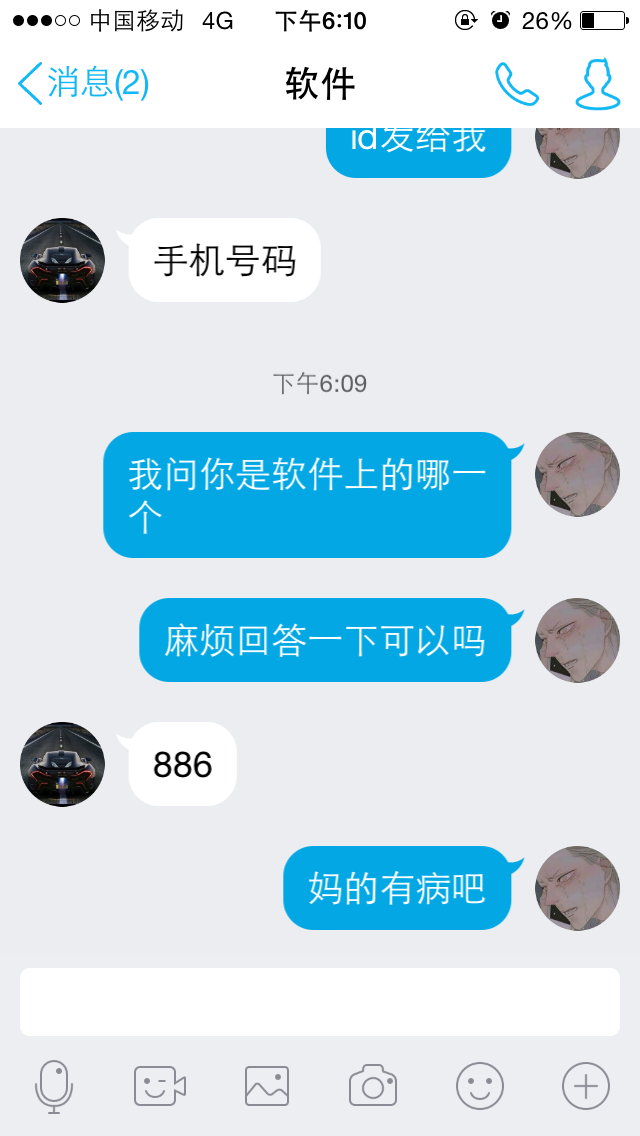Go back to the 消息 list
The image size is (640, 1136).
tap(82, 83)
